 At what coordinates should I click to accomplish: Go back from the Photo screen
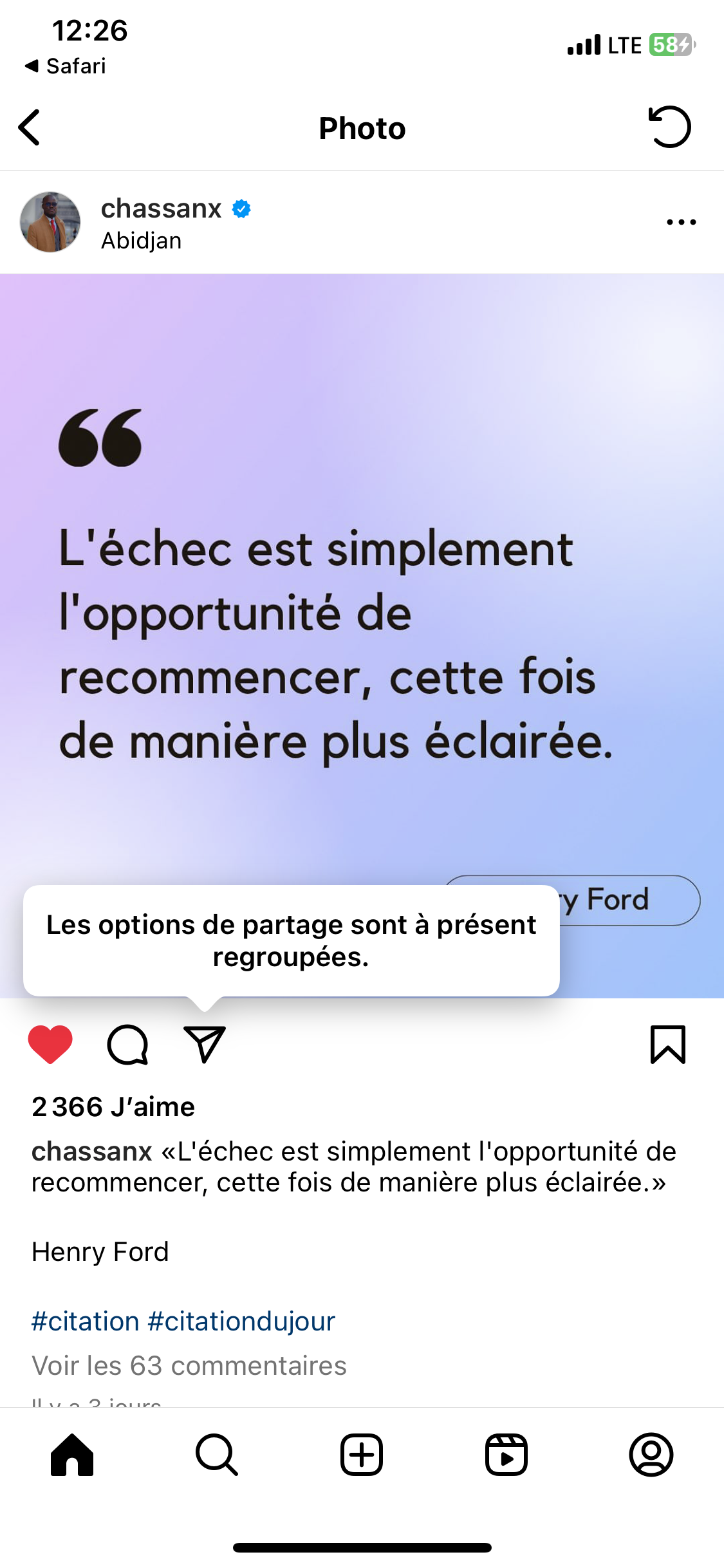(30, 127)
